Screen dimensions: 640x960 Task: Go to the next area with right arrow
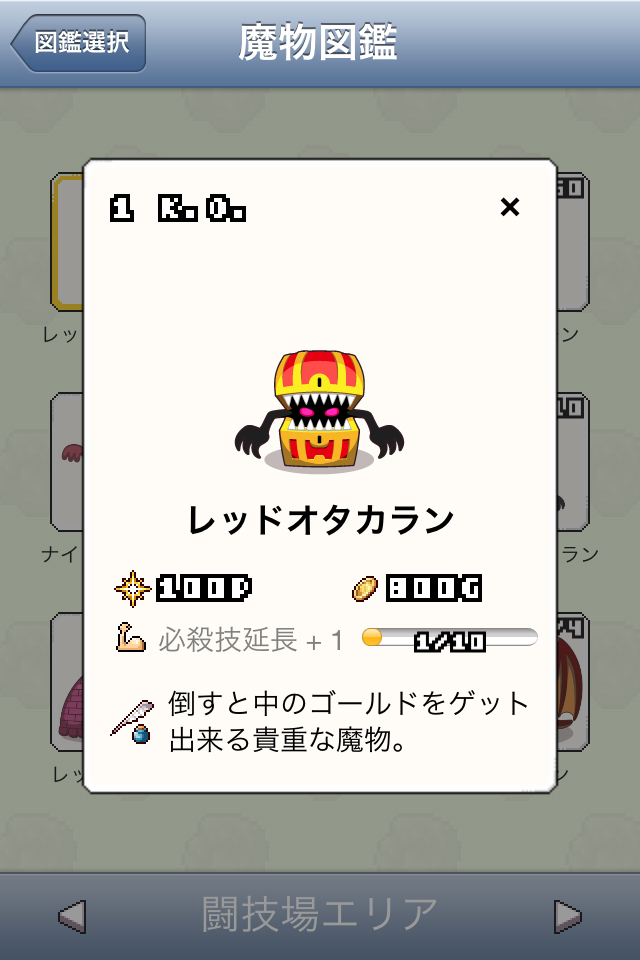point(567,915)
